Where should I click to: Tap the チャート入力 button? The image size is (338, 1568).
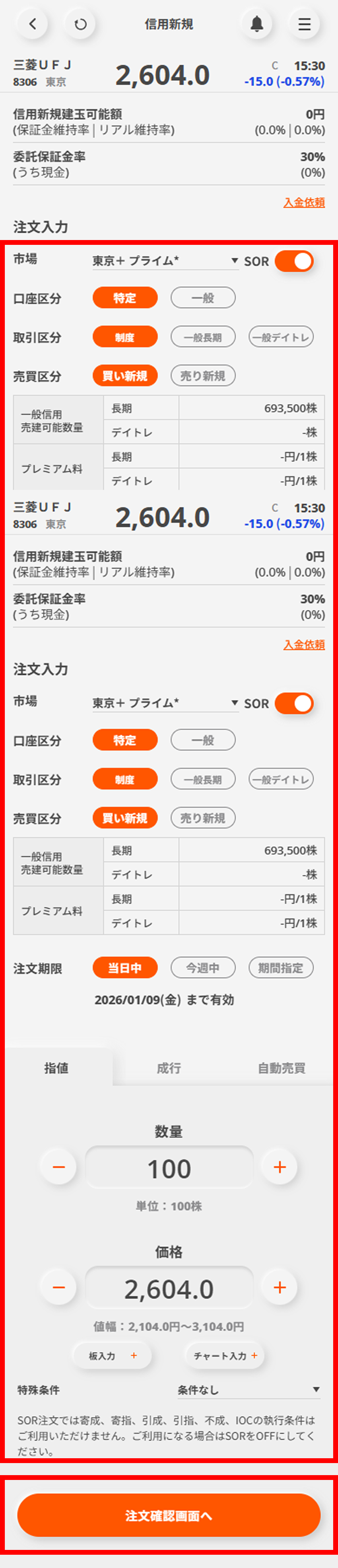[225, 1356]
